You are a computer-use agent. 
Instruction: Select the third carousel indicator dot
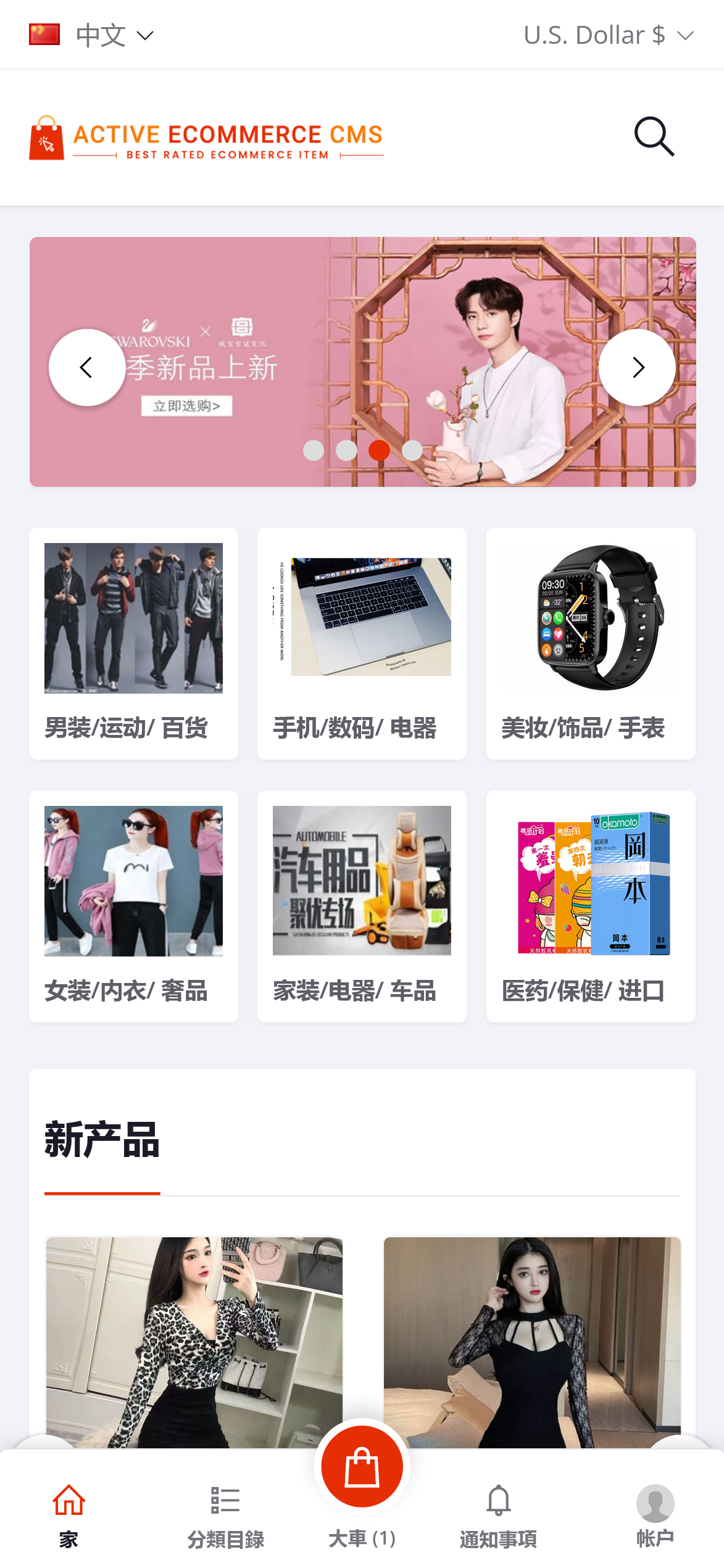coord(379,451)
